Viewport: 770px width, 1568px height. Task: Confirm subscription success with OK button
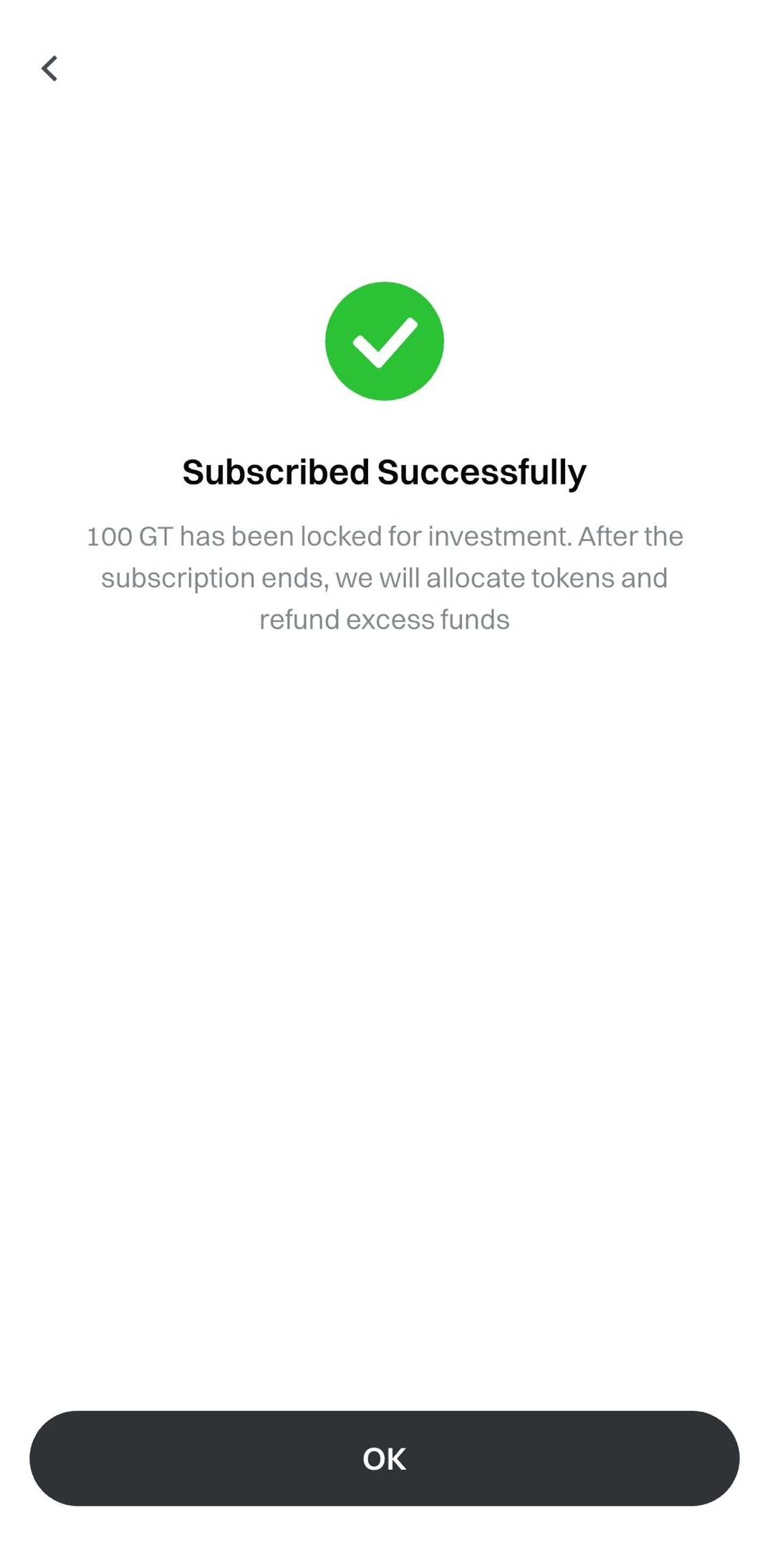(384, 1458)
